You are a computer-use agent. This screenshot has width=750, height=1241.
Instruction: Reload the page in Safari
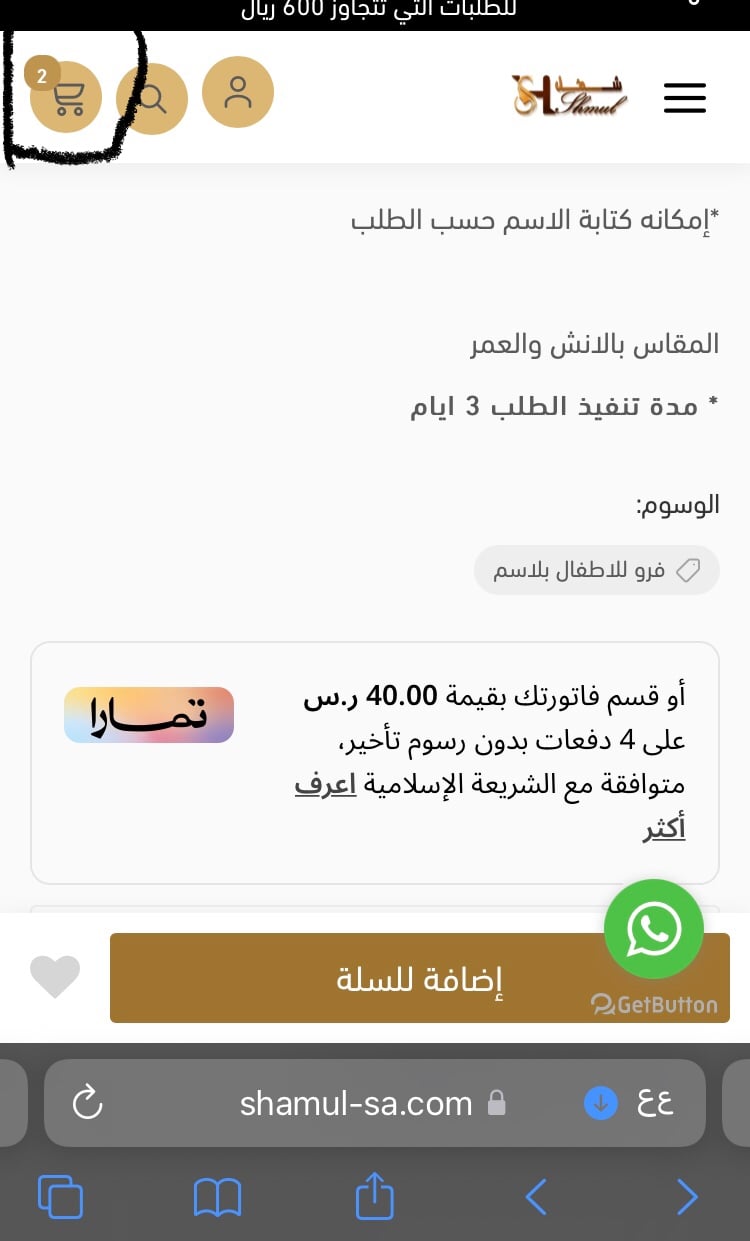click(x=88, y=1103)
